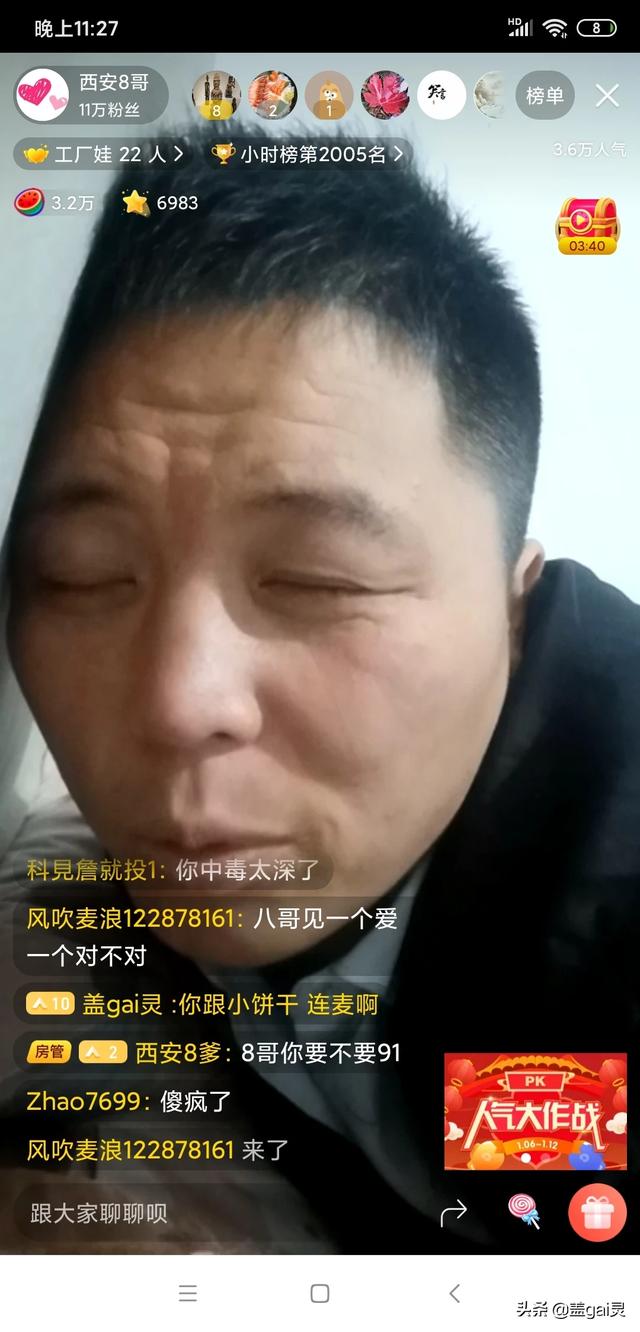
Task: Open commenter Zhao7699's profile
Action: 84,1102
